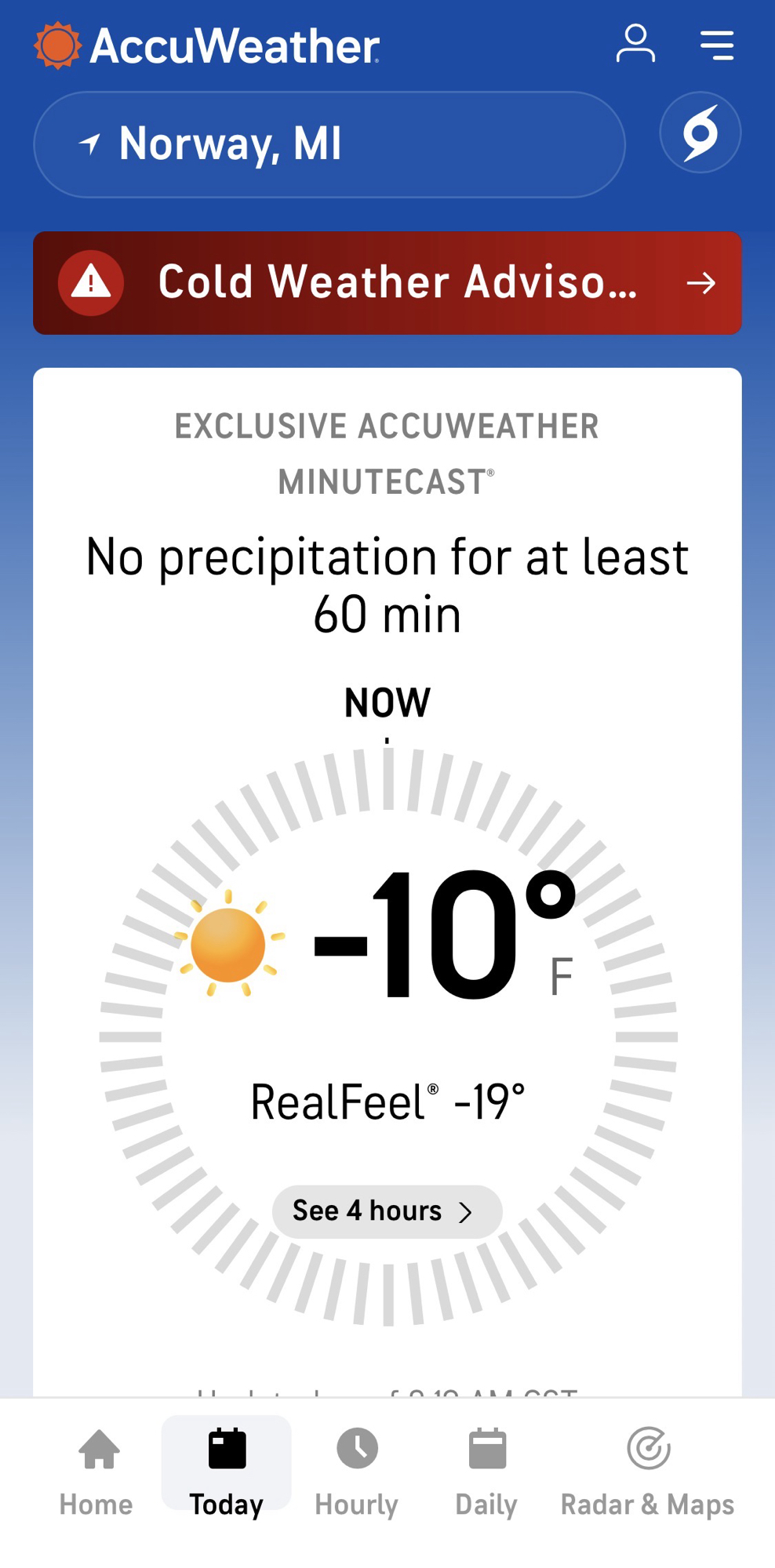This screenshot has height=1568, width=775.
Task: Tap the See 4 hours button
Action: [387, 1211]
